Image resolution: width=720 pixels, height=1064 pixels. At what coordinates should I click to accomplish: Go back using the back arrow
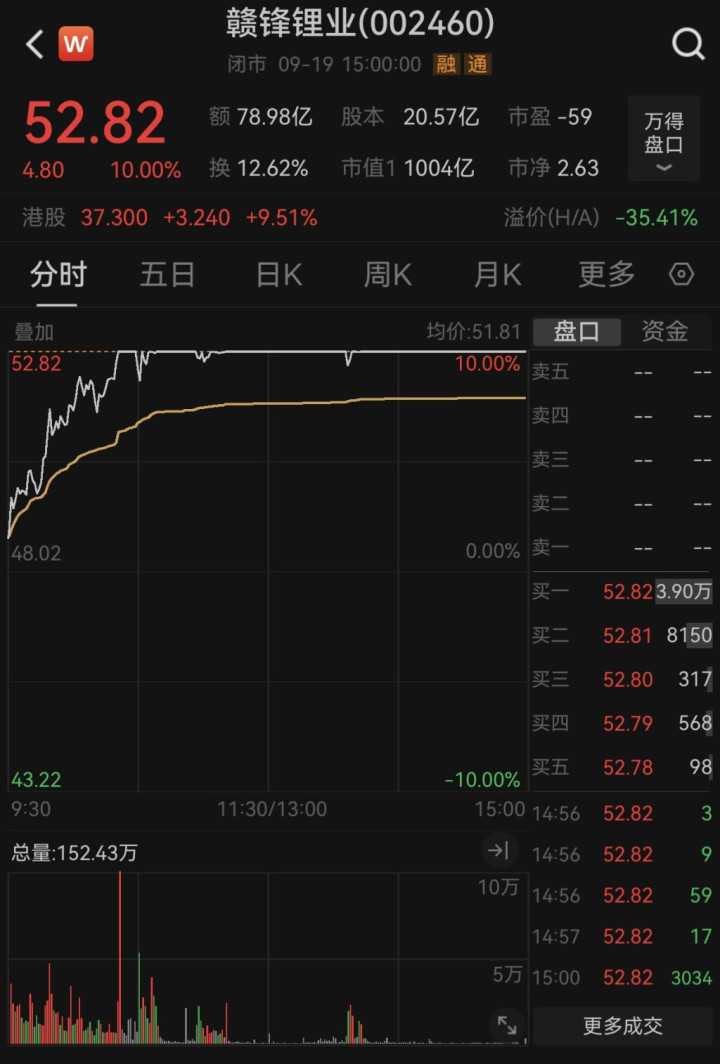pyautogui.click(x=35, y=44)
